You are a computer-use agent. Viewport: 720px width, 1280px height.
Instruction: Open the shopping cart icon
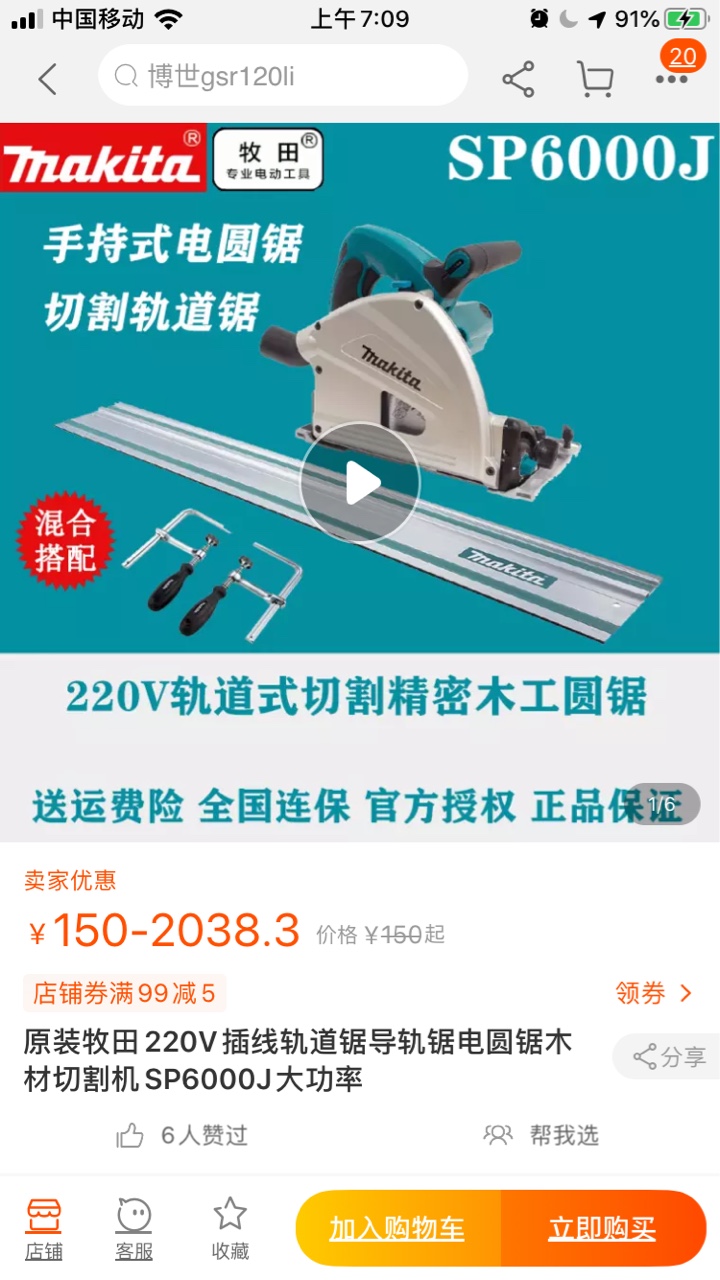pos(594,78)
